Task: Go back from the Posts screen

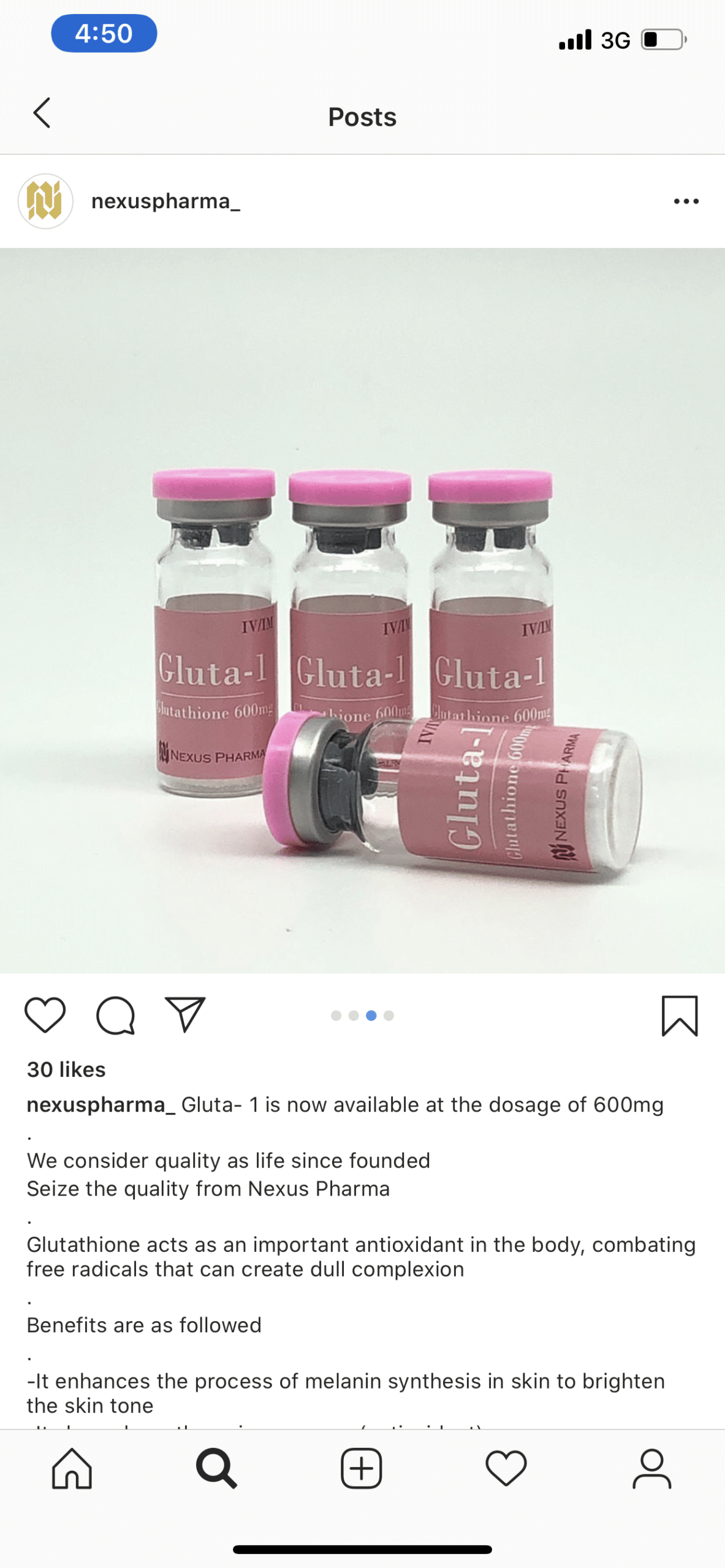Action: (42, 113)
